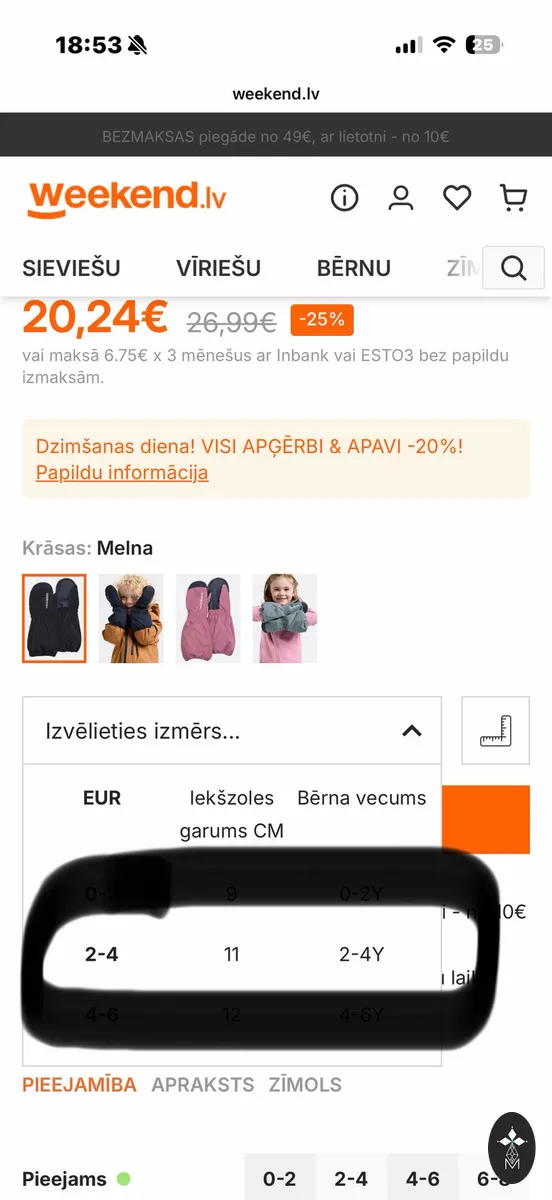Open the size guide ruler icon
Screen dimensions: 552x1200
[495, 731]
